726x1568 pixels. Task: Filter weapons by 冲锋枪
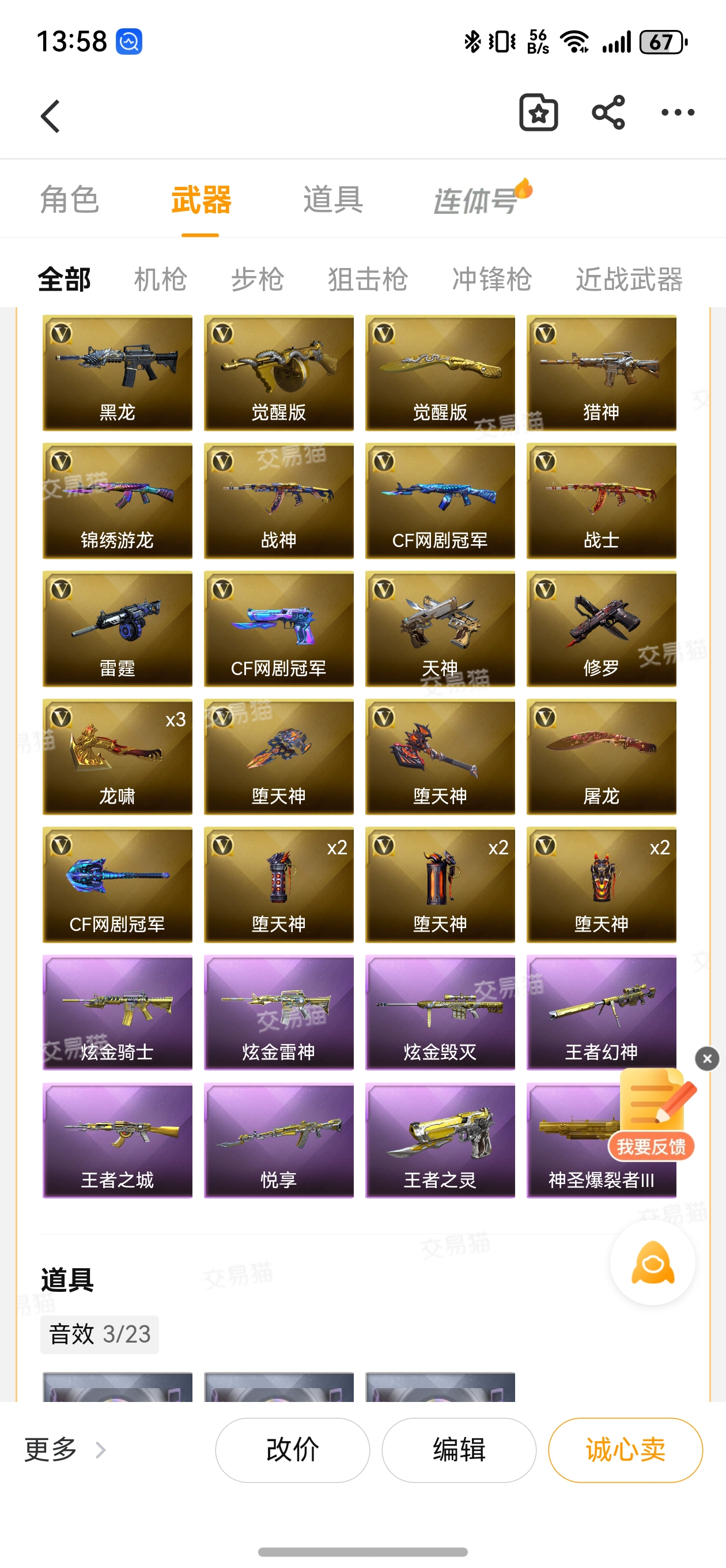pos(491,280)
